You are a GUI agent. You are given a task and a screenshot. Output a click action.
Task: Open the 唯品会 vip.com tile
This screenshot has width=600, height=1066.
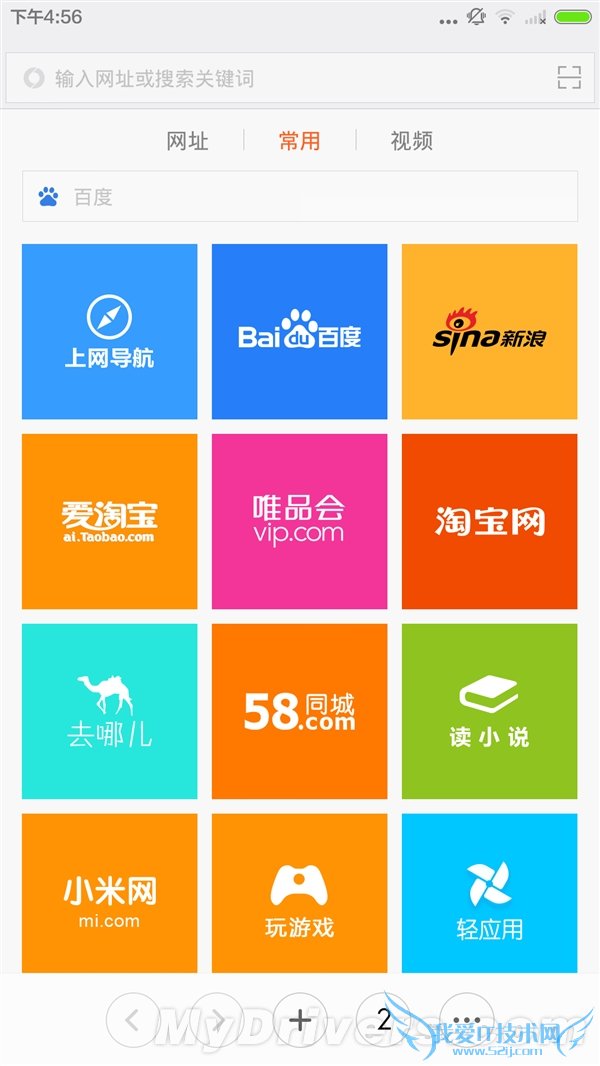pyautogui.click(x=299, y=521)
